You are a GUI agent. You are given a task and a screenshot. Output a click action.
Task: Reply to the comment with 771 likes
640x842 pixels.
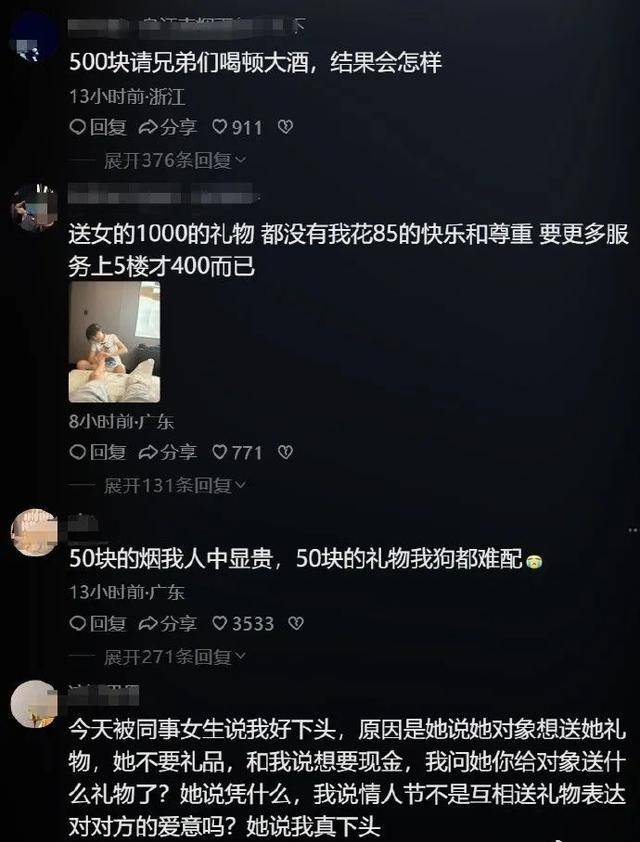click(97, 452)
